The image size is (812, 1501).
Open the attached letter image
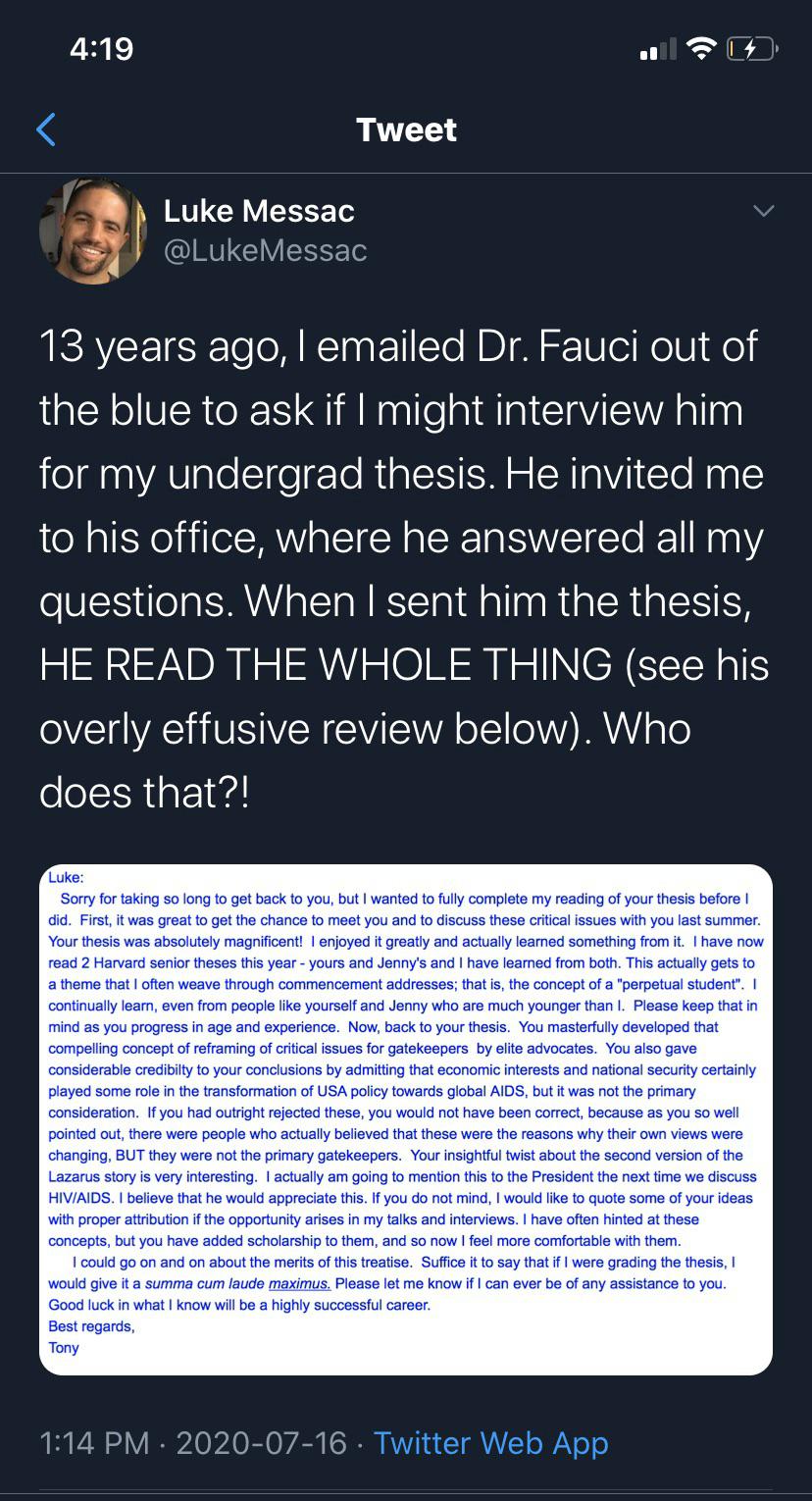(405, 1118)
